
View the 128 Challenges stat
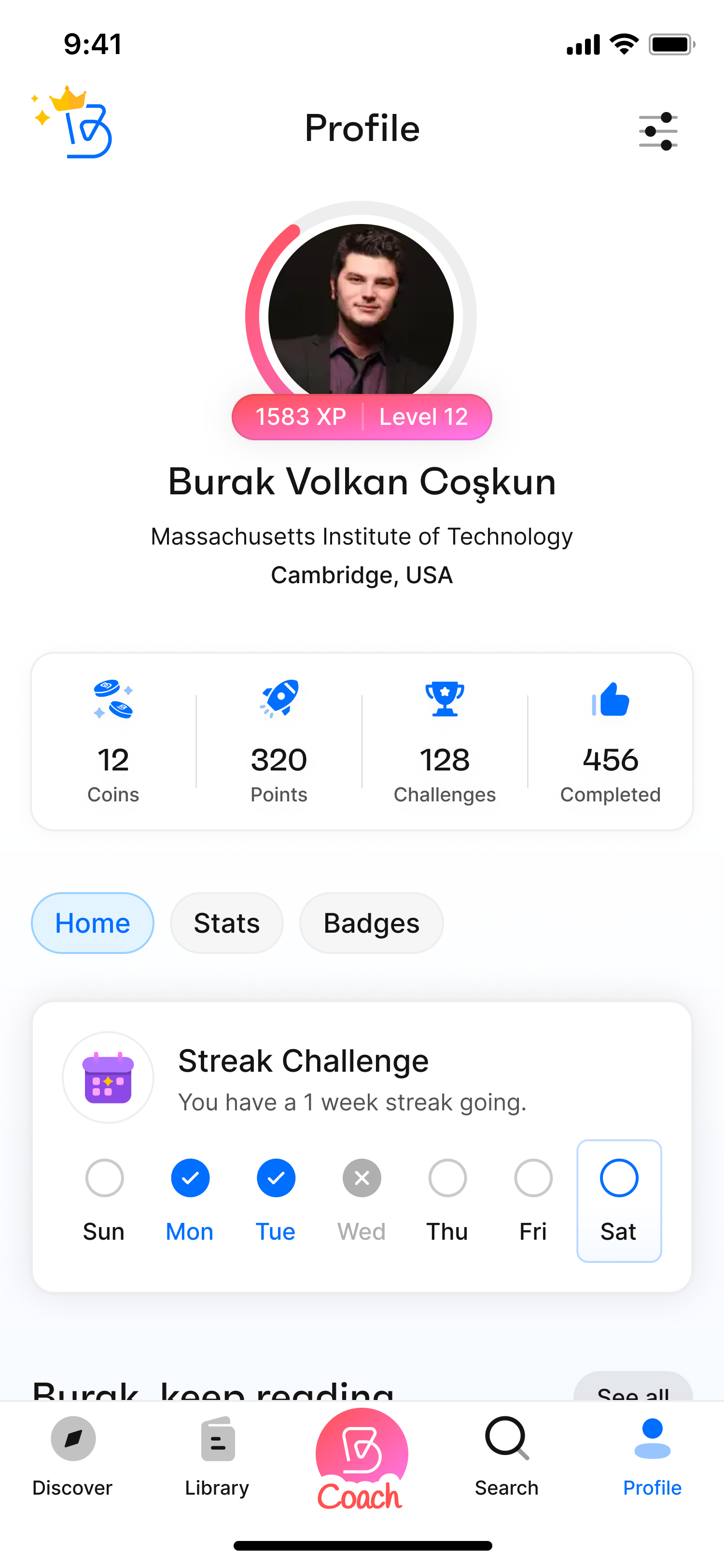445,742
